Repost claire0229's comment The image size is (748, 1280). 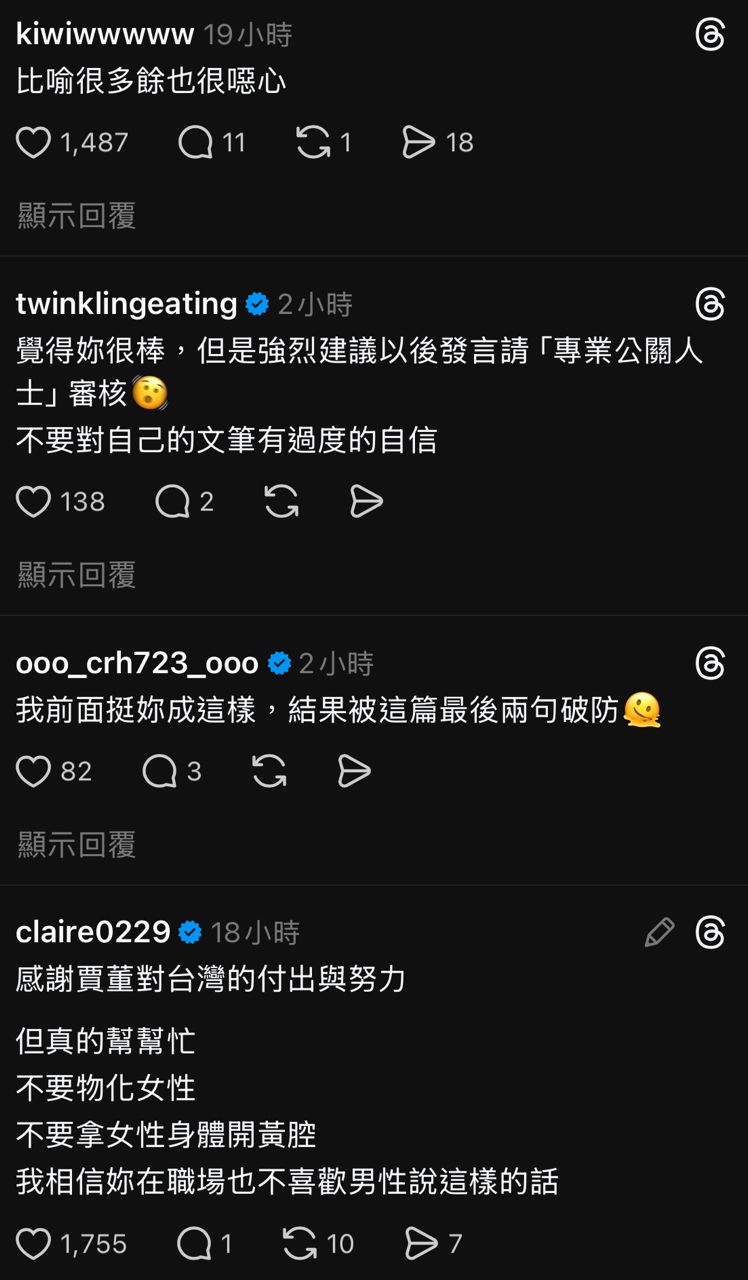tap(300, 1244)
